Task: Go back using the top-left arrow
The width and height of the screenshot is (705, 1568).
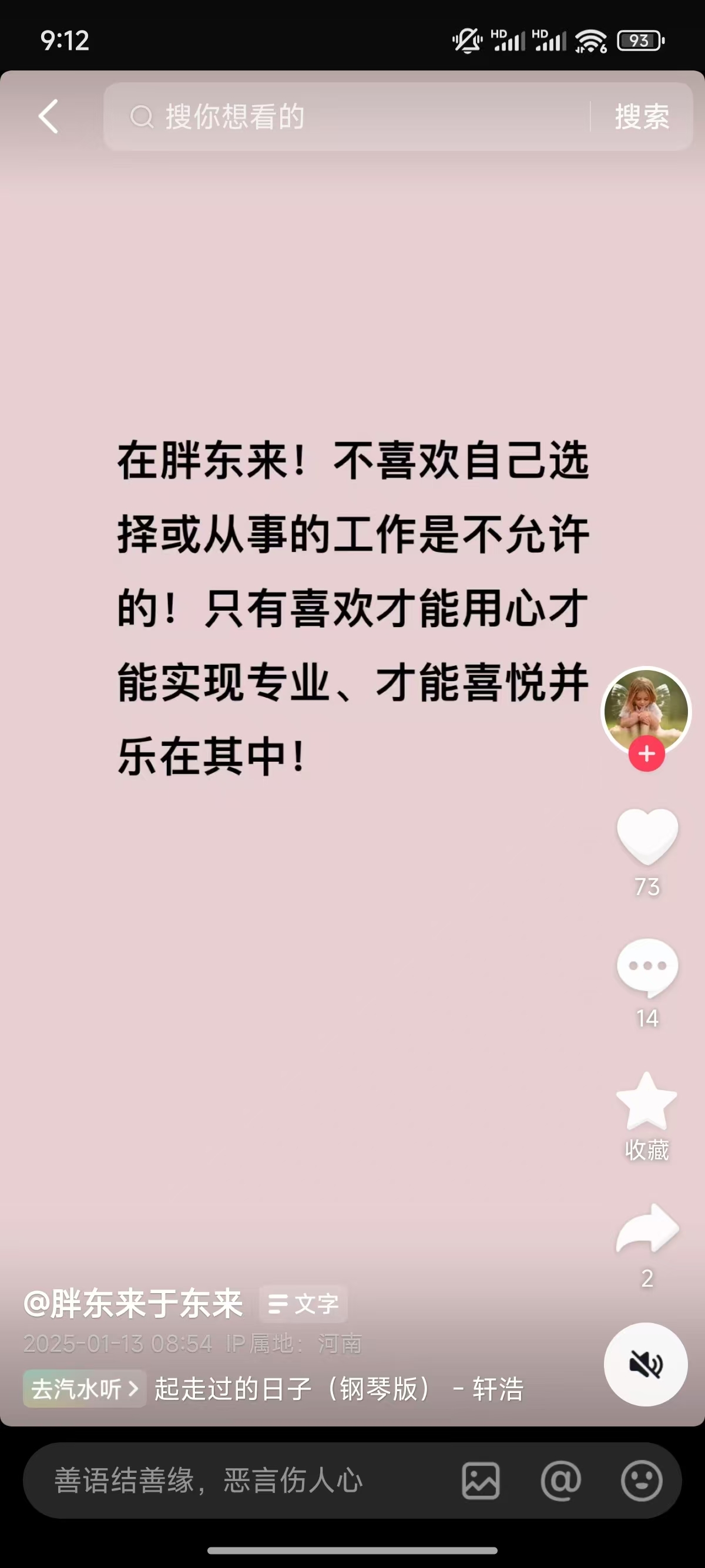Action: tap(49, 116)
